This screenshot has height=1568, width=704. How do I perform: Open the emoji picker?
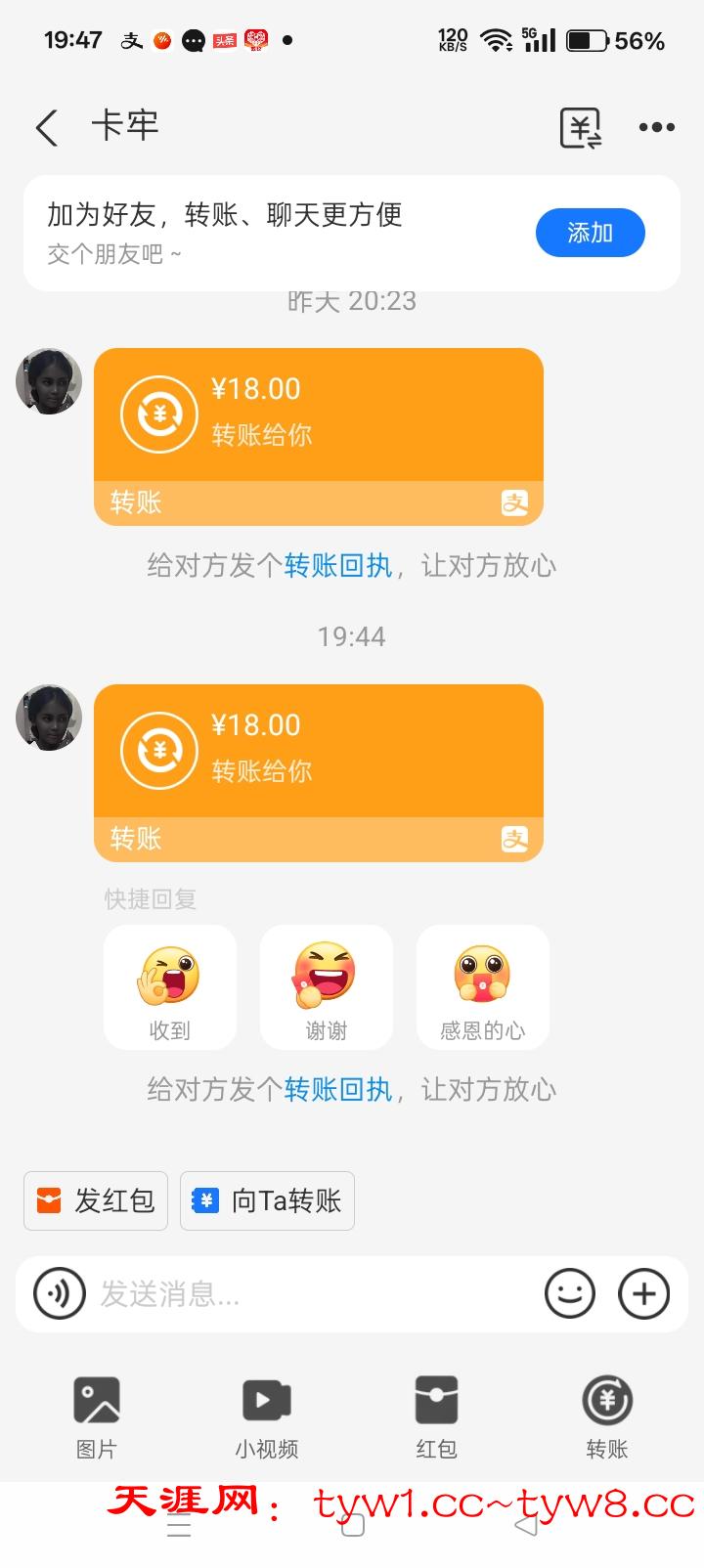[569, 1293]
